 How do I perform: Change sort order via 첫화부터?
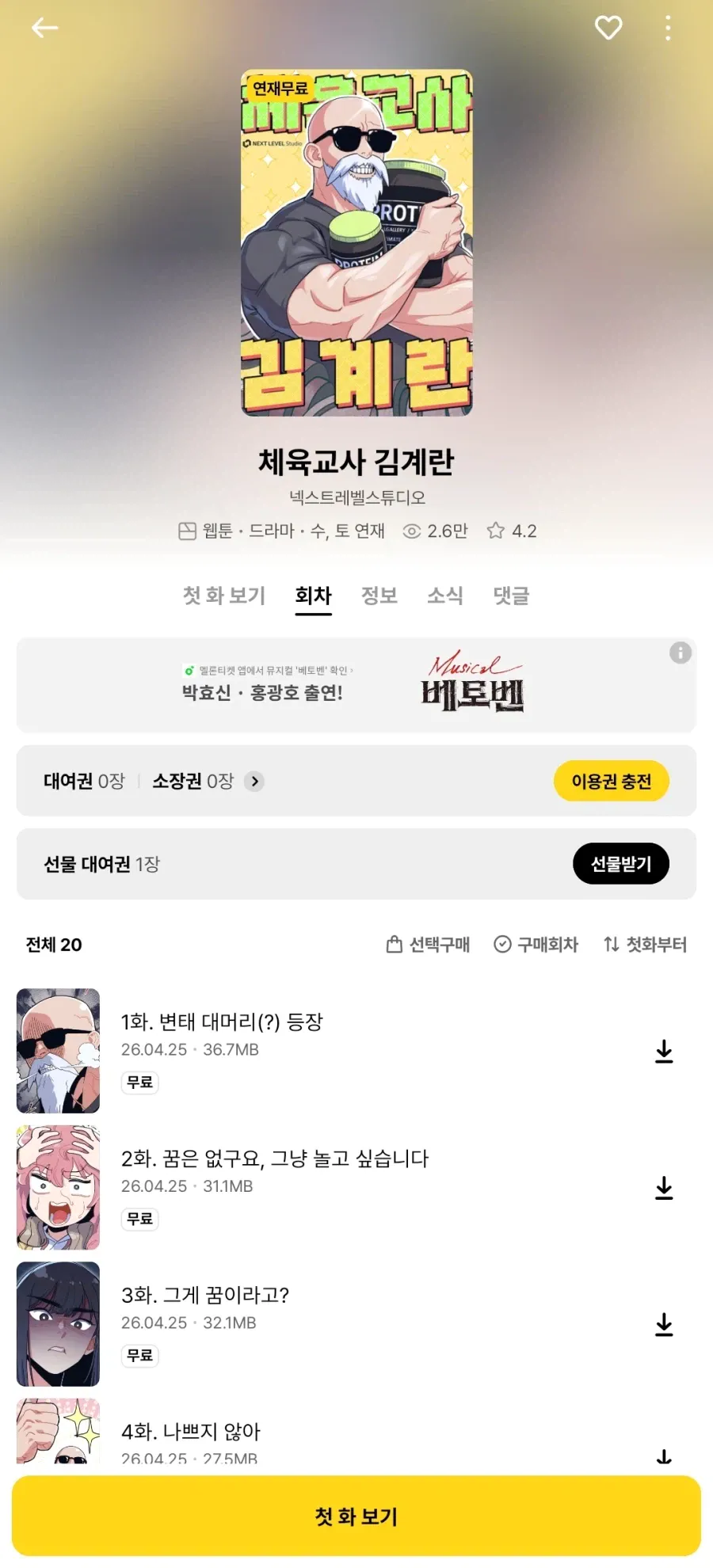(x=645, y=945)
